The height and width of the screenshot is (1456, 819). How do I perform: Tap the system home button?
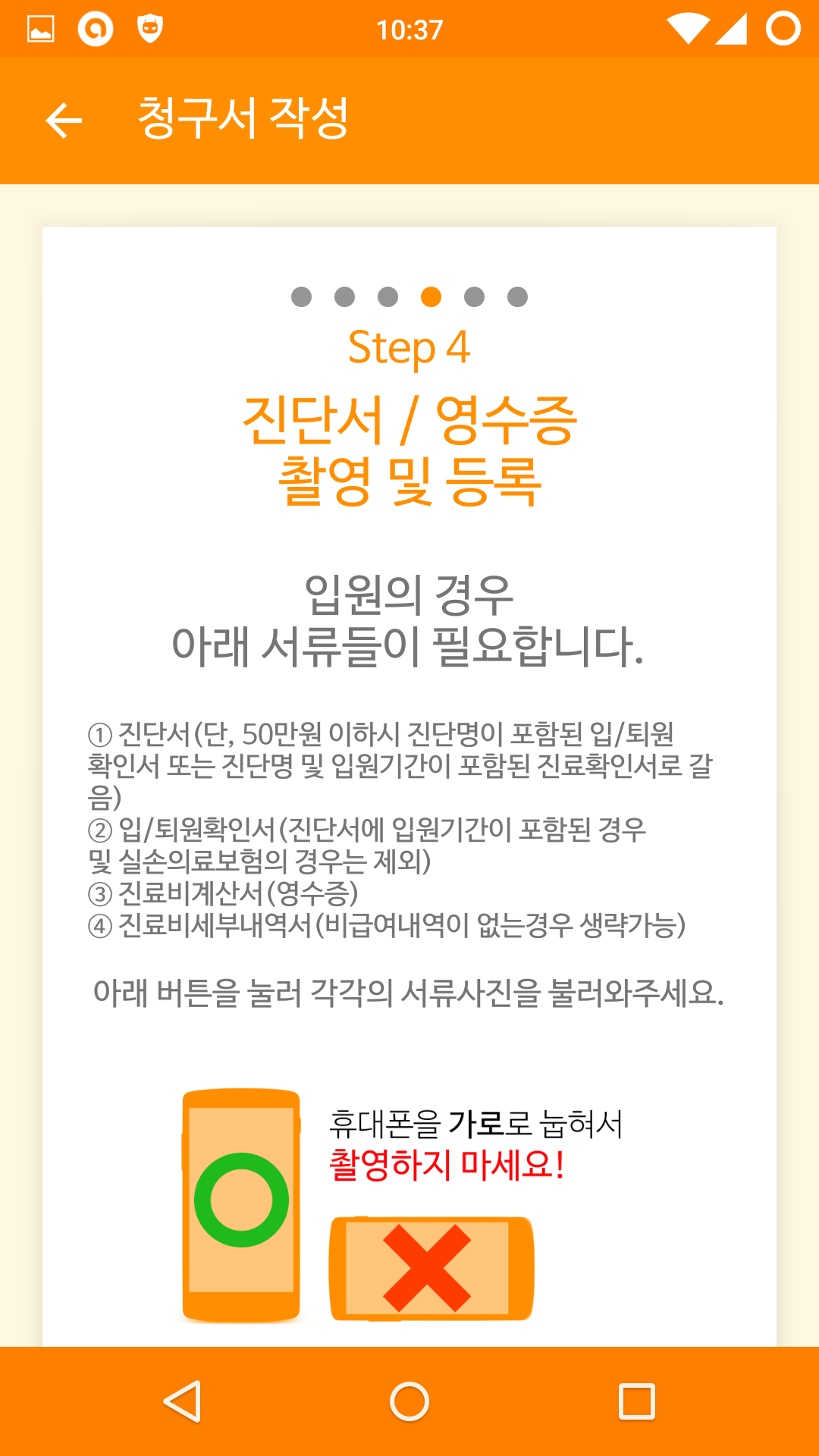coord(409,1401)
